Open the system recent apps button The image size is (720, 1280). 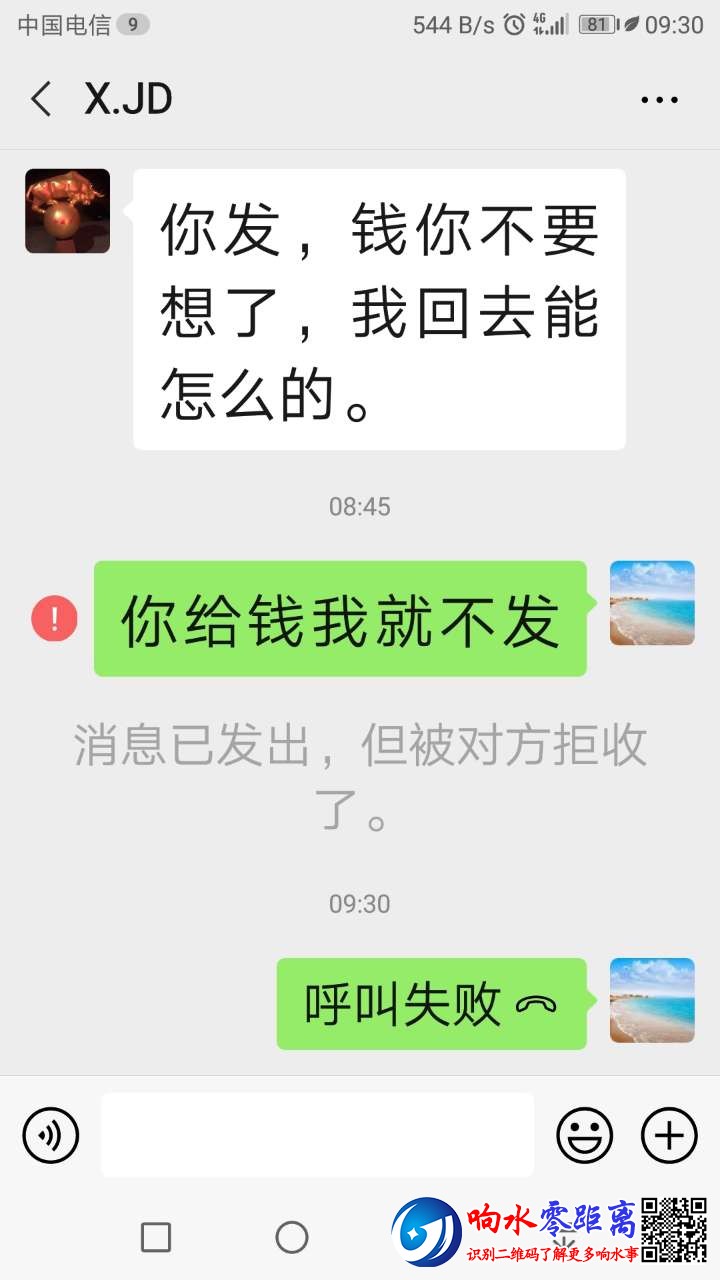click(156, 1237)
